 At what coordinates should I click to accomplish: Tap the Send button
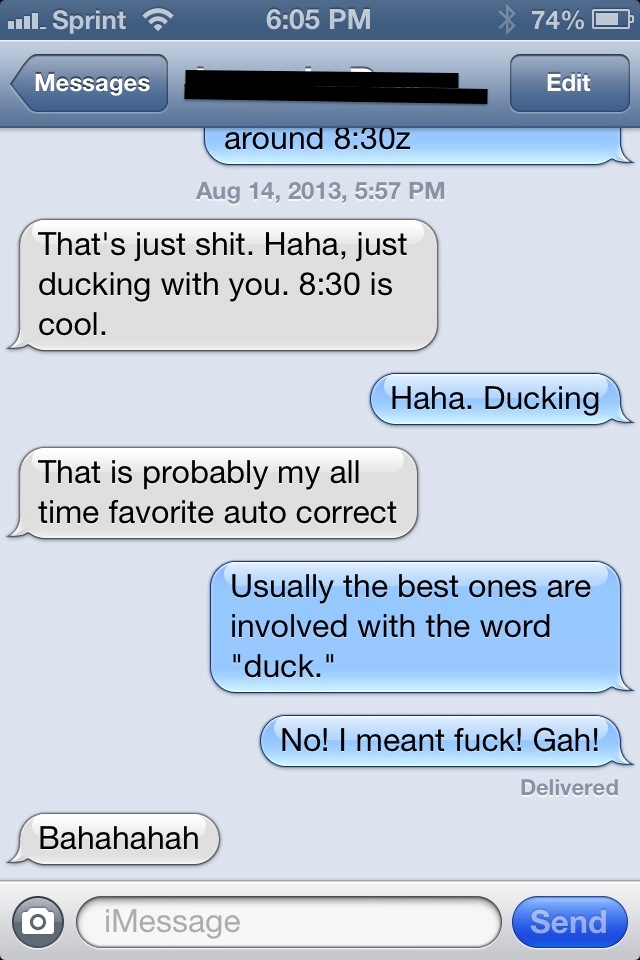(x=568, y=921)
